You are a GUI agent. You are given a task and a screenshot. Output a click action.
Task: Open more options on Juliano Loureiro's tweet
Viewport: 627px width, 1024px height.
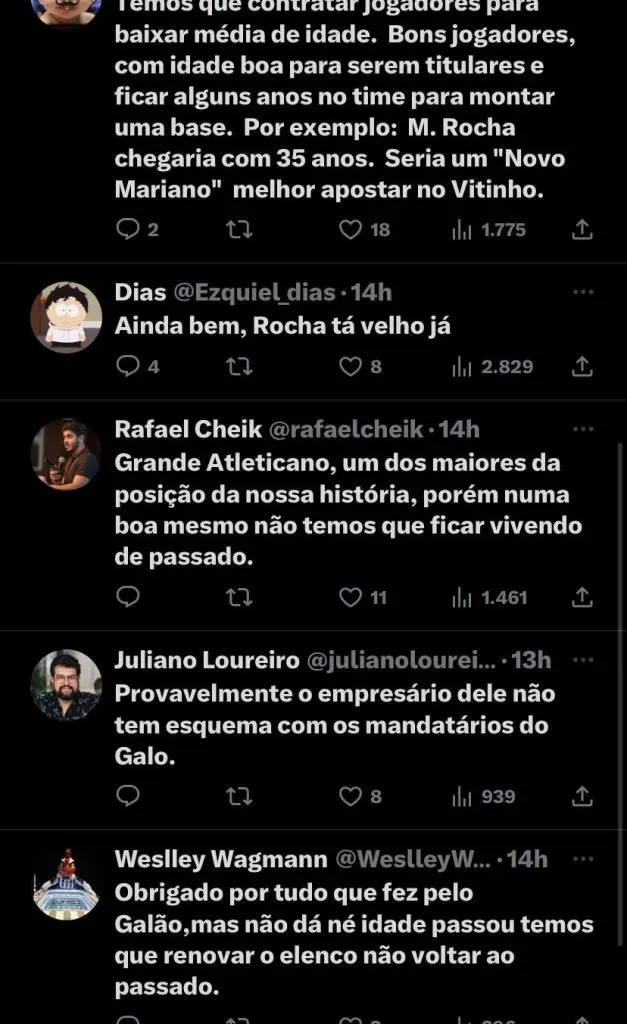[582, 660]
